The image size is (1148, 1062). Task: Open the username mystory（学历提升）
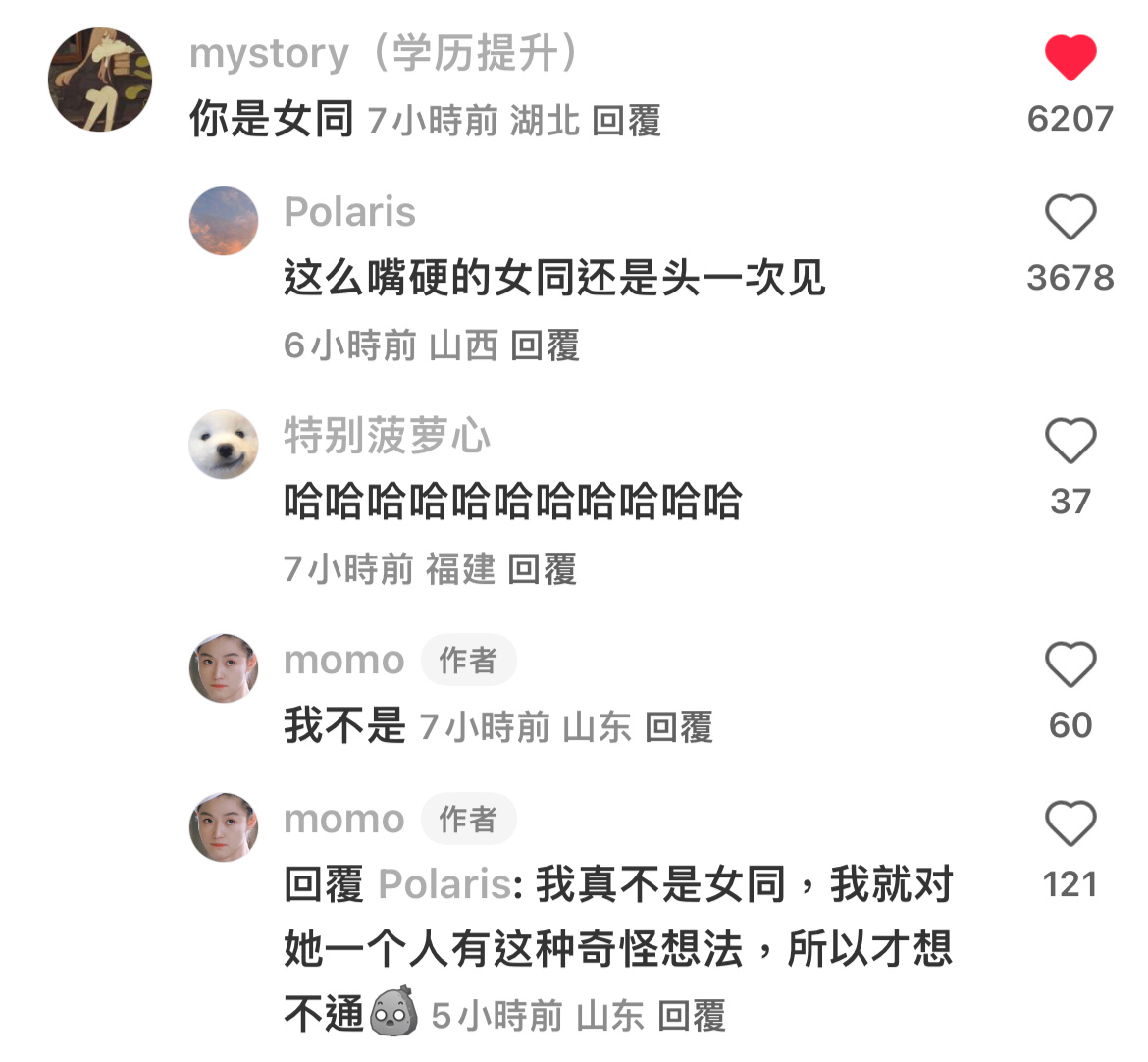383,54
